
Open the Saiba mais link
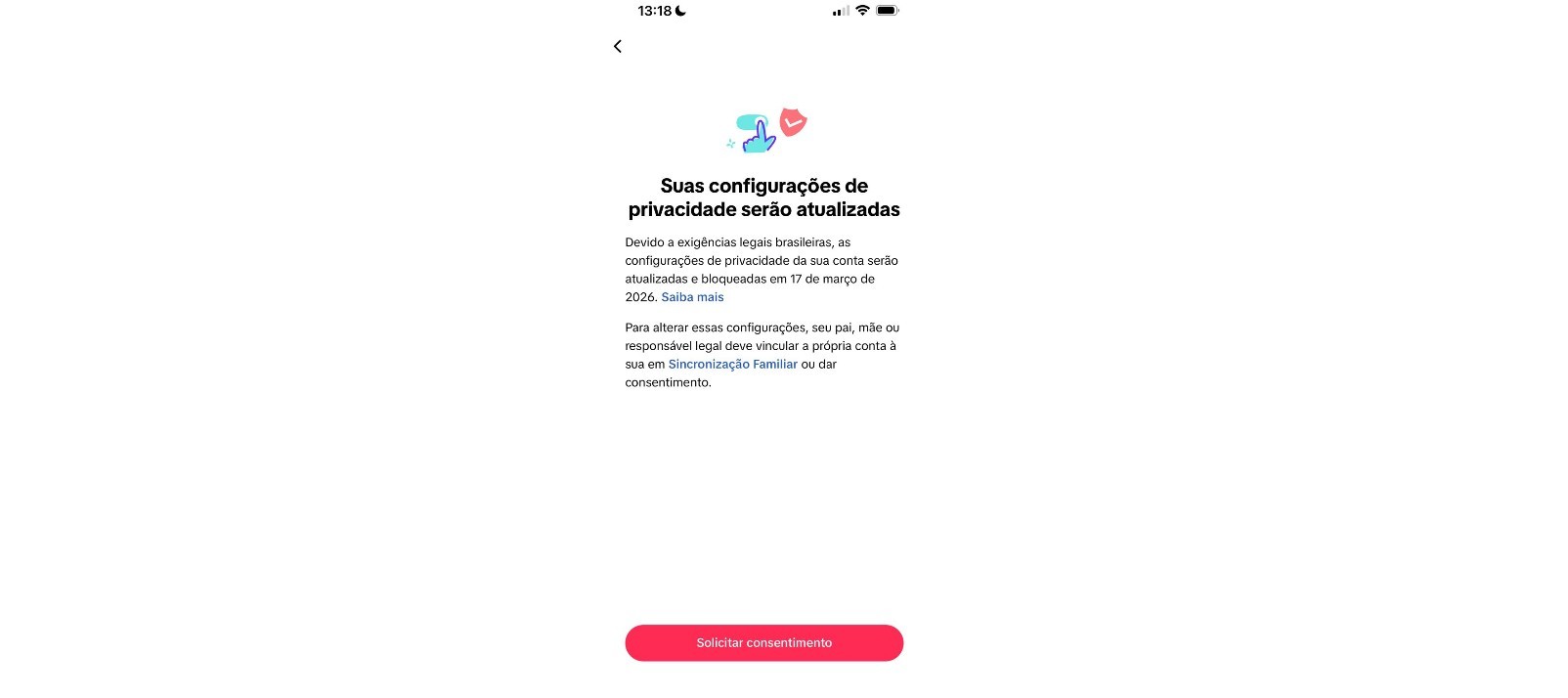coord(692,297)
